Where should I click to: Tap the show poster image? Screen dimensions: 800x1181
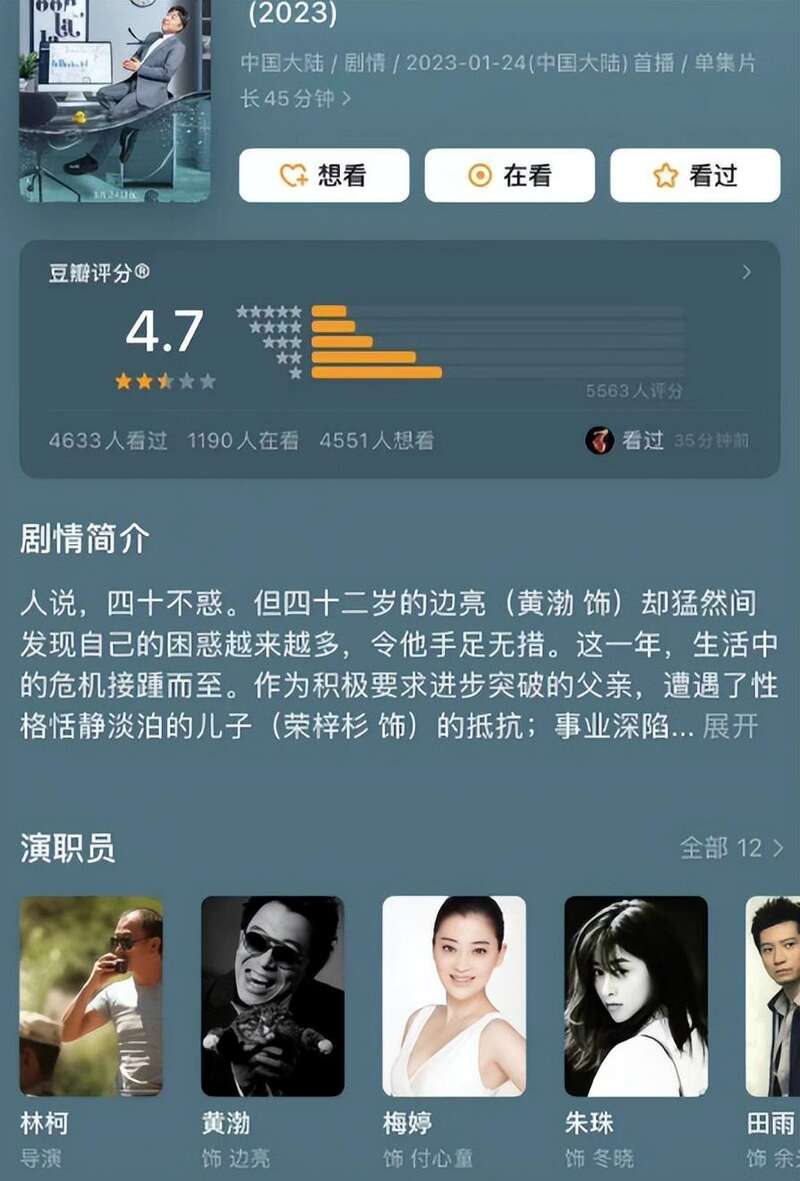coord(114,100)
